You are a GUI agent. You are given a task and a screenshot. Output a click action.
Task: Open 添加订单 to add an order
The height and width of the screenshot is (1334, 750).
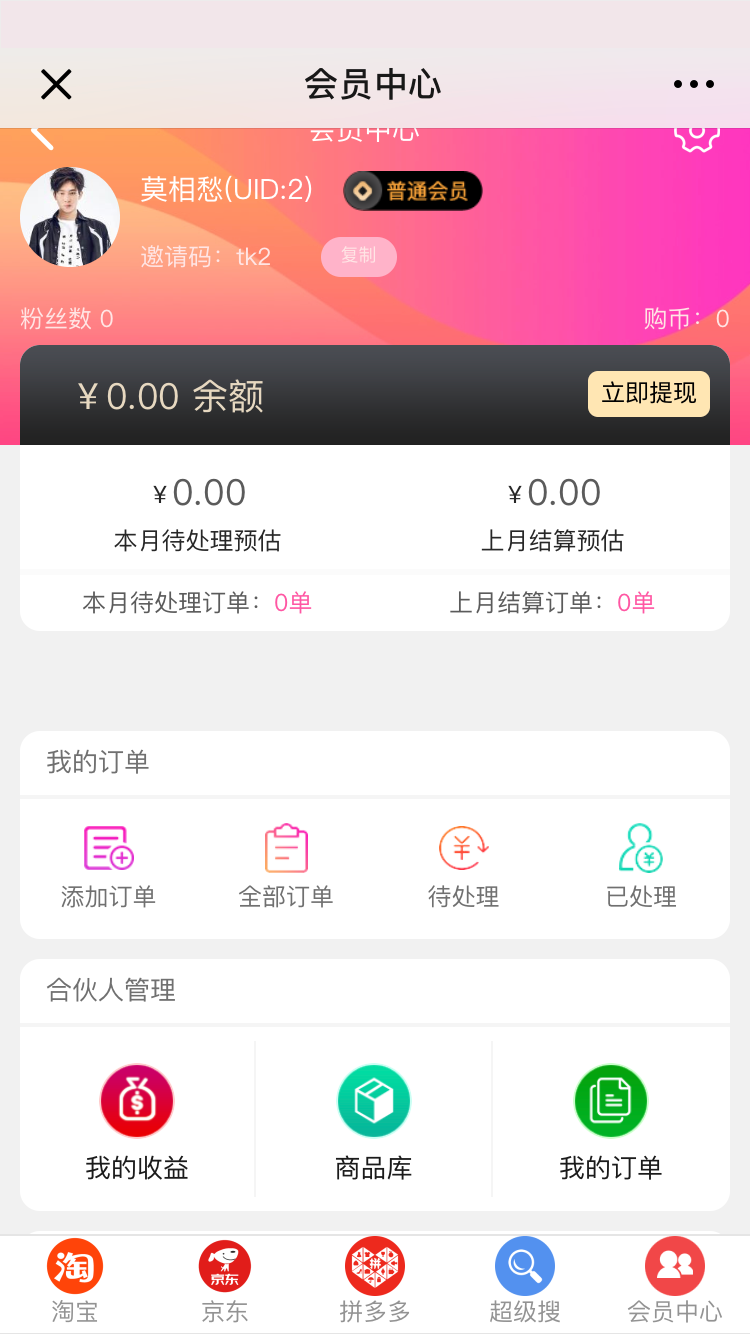(108, 866)
